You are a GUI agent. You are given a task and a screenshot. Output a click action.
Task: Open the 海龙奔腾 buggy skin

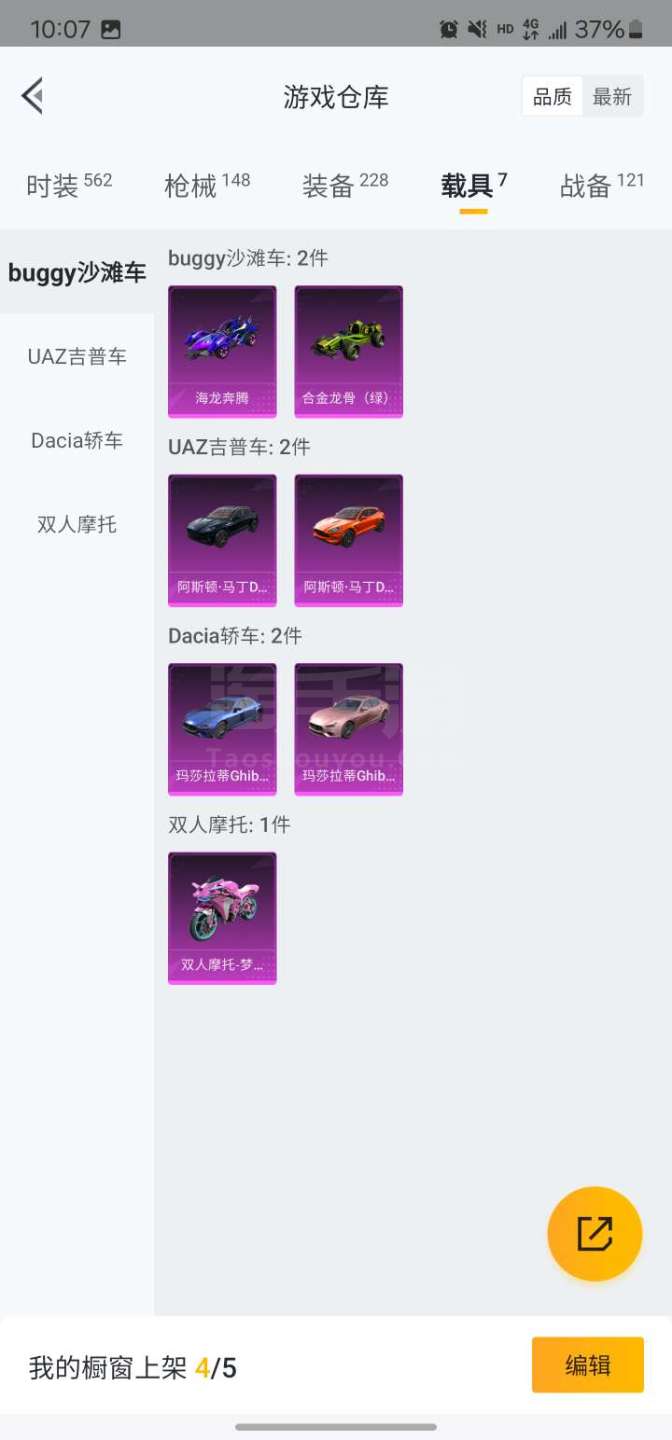(x=222, y=351)
